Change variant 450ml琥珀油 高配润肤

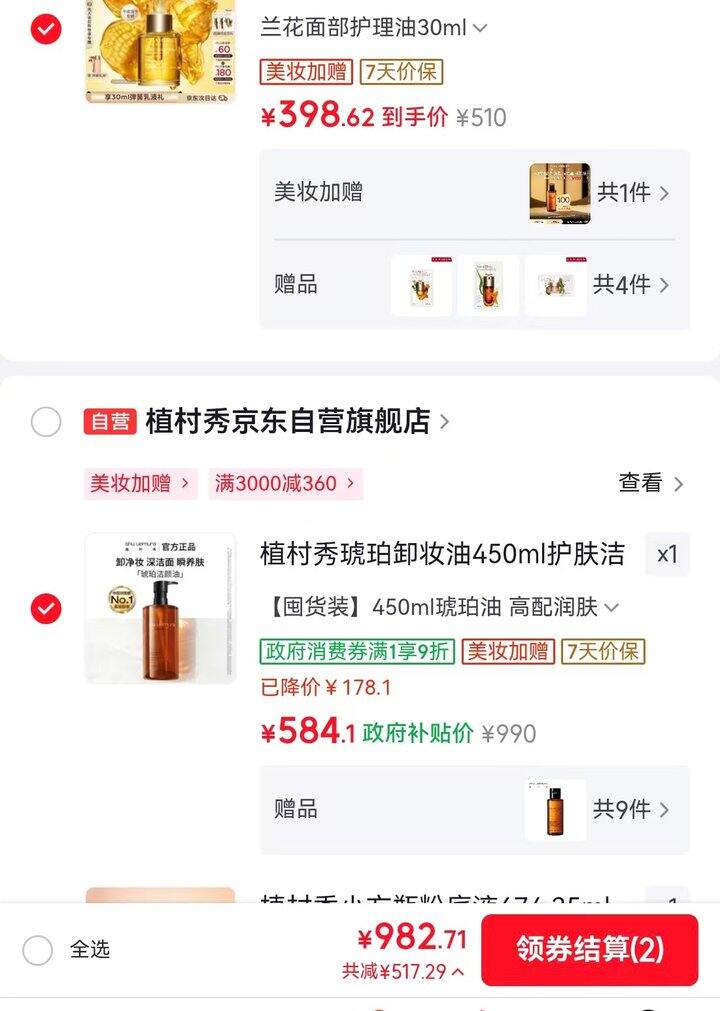[442, 607]
